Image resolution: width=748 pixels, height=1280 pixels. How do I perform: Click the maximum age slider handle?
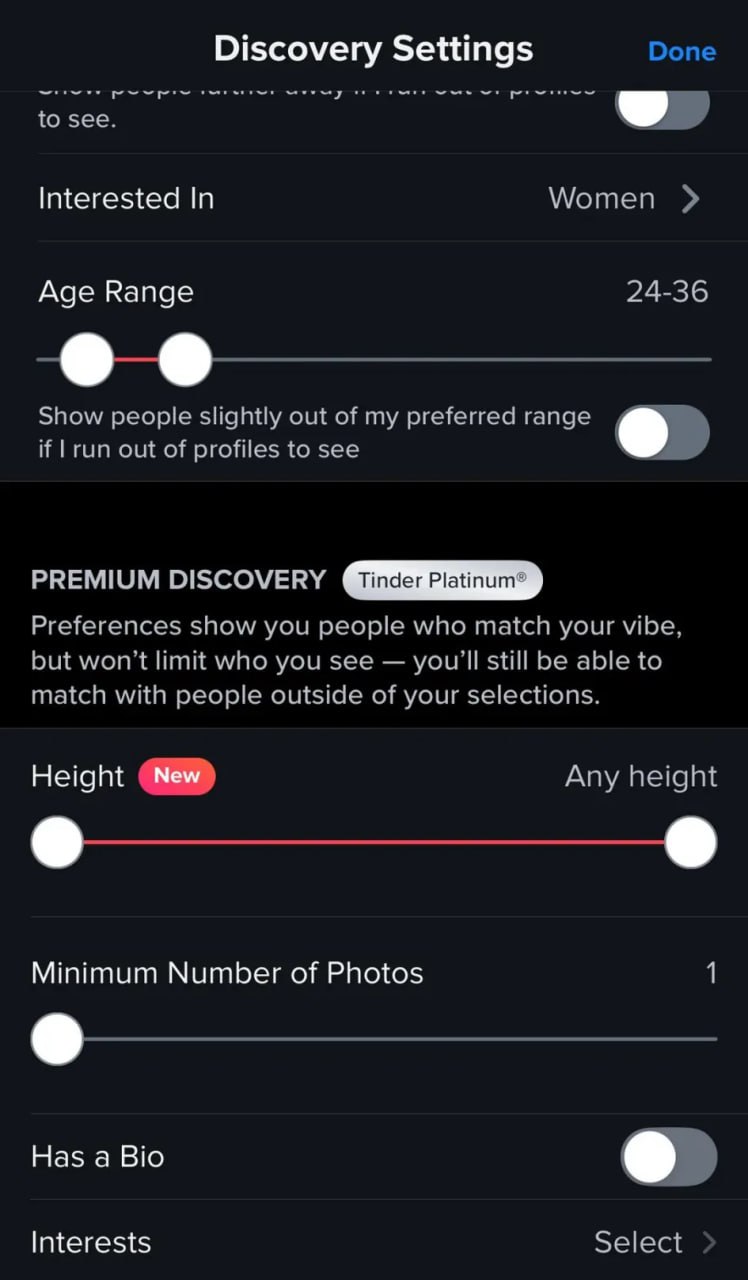coord(185,358)
